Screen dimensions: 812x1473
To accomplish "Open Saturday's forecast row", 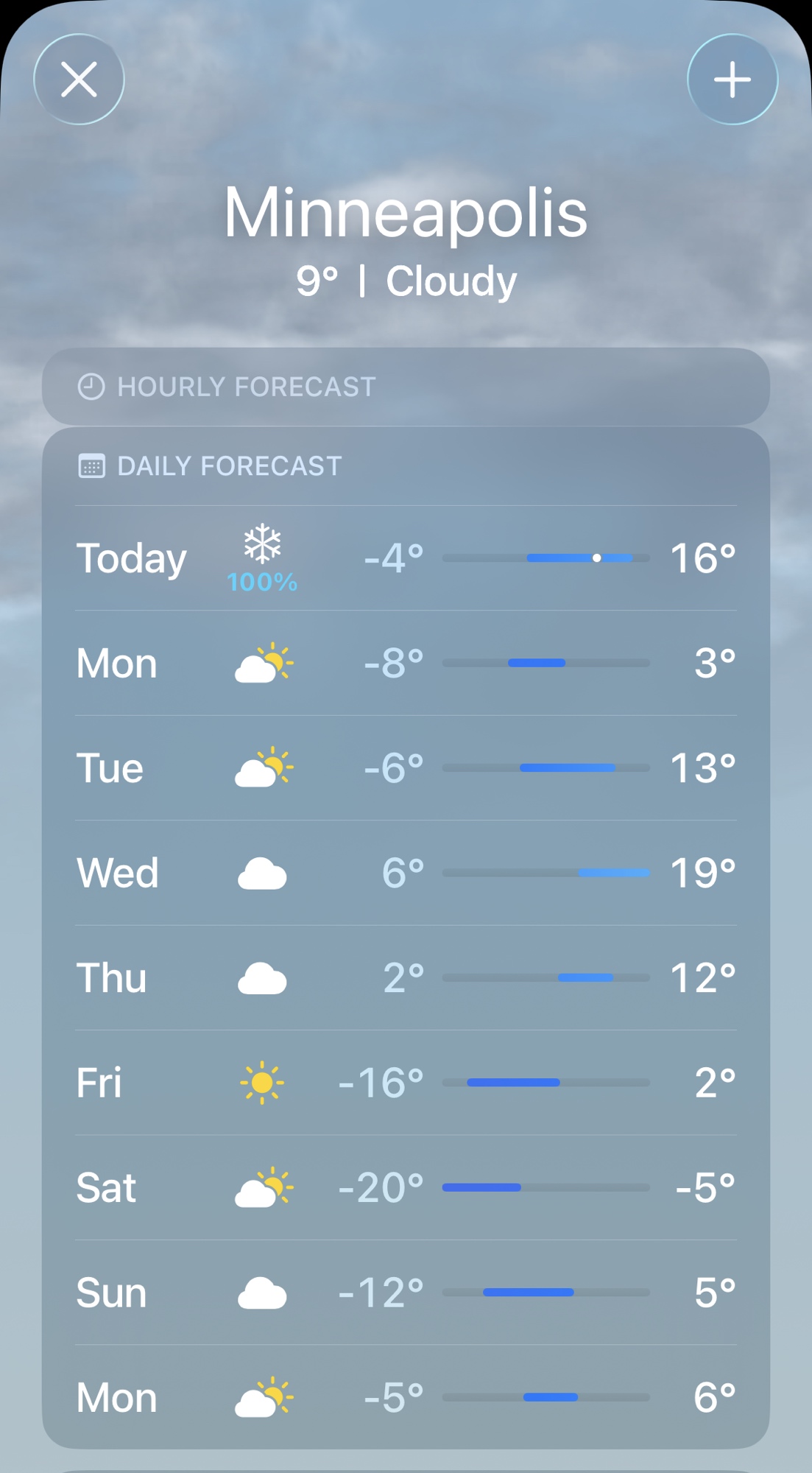I will click(406, 1187).
